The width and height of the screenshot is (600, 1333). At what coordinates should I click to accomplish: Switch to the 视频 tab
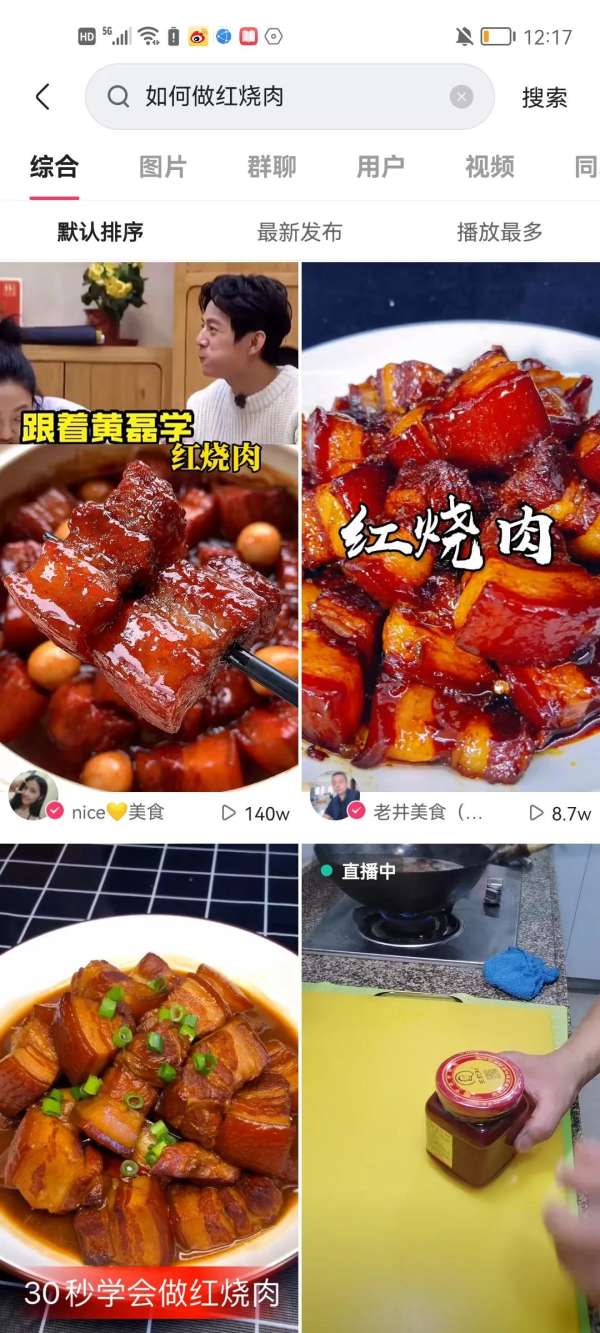(489, 167)
